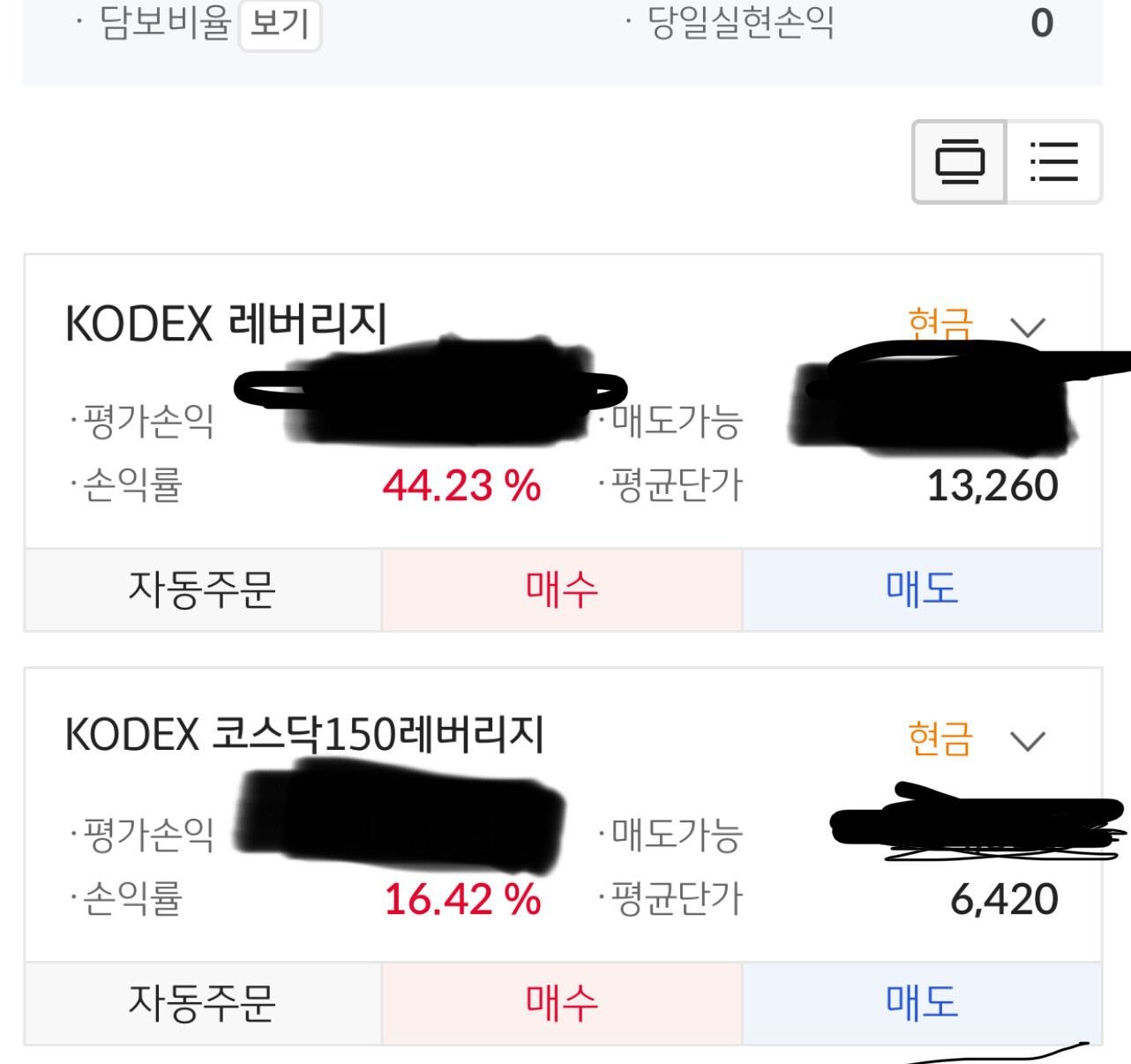
Task: Tap 매도 for KODEX 레버리지
Action: (x=922, y=589)
